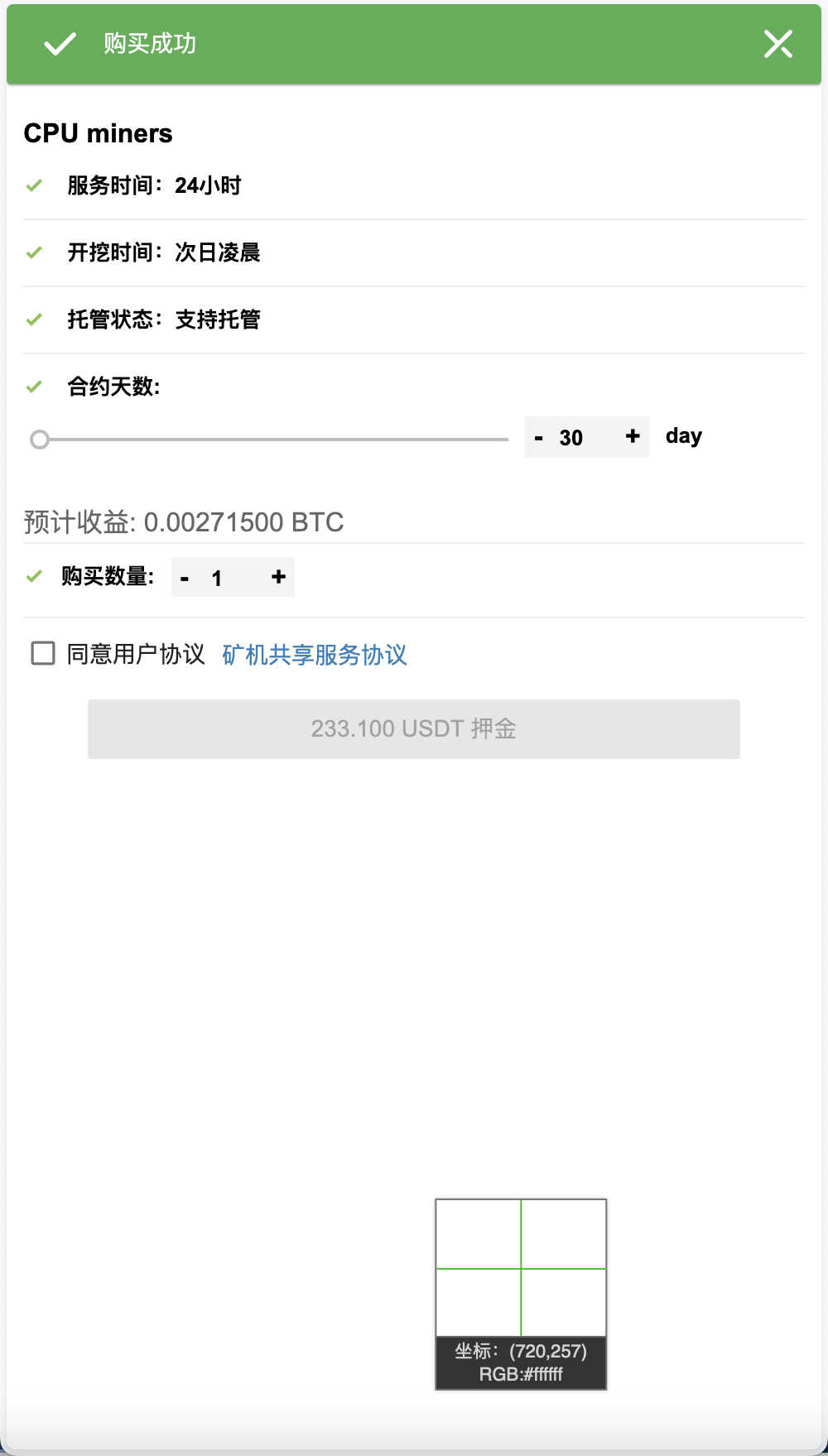Increase contract days with the plus stepper
Image resolution: width=828 pixels, height=1456 pixels.
tap(632, 437)
